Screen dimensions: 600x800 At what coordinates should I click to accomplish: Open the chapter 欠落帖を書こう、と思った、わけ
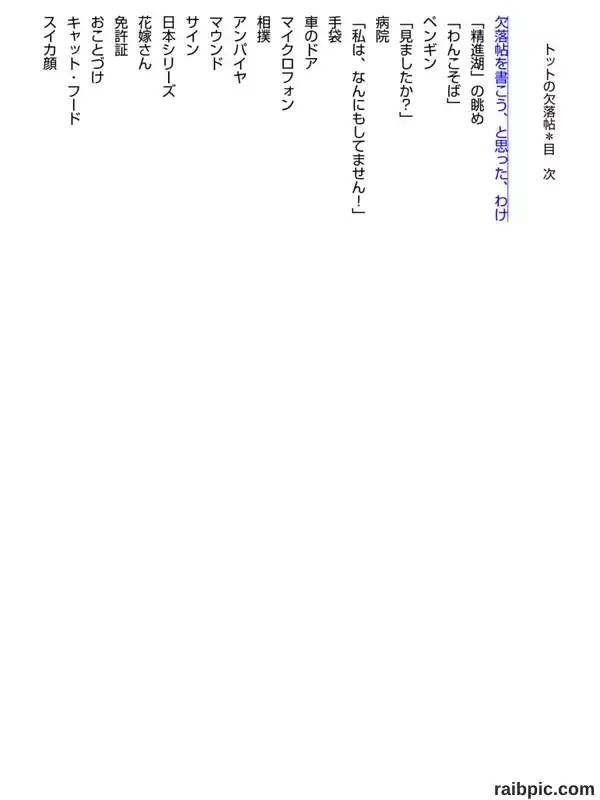502,118
